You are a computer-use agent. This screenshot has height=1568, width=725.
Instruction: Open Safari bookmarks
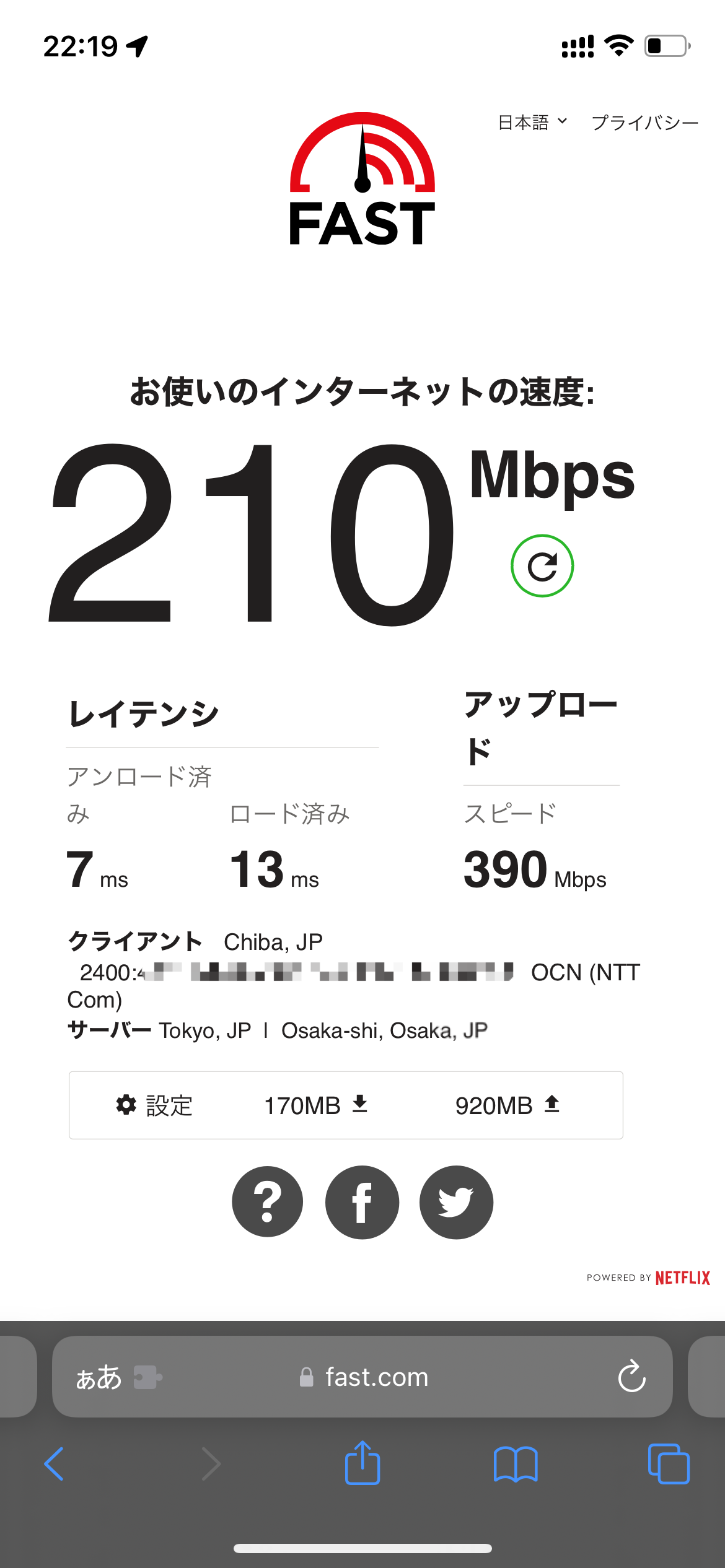pos(516,1464)
